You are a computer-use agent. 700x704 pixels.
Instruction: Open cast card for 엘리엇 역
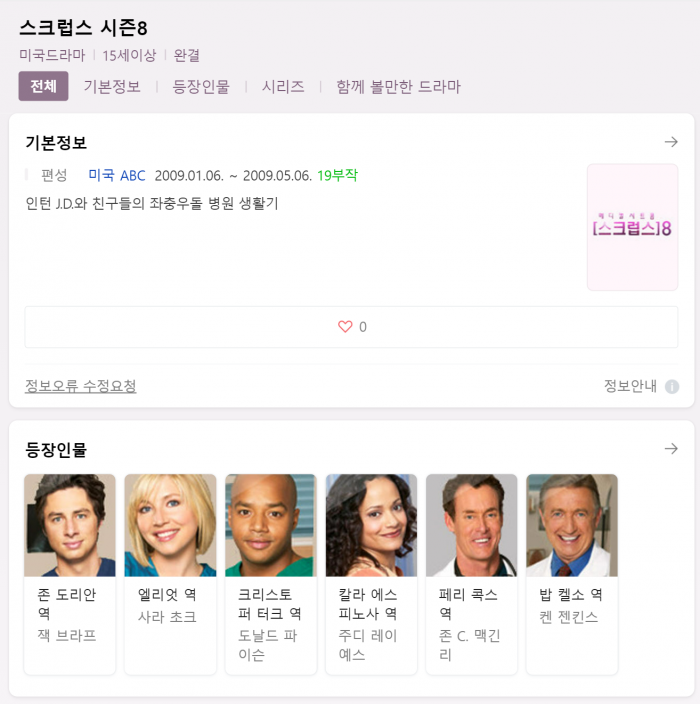pyautogui.click(x=170, y=573)
